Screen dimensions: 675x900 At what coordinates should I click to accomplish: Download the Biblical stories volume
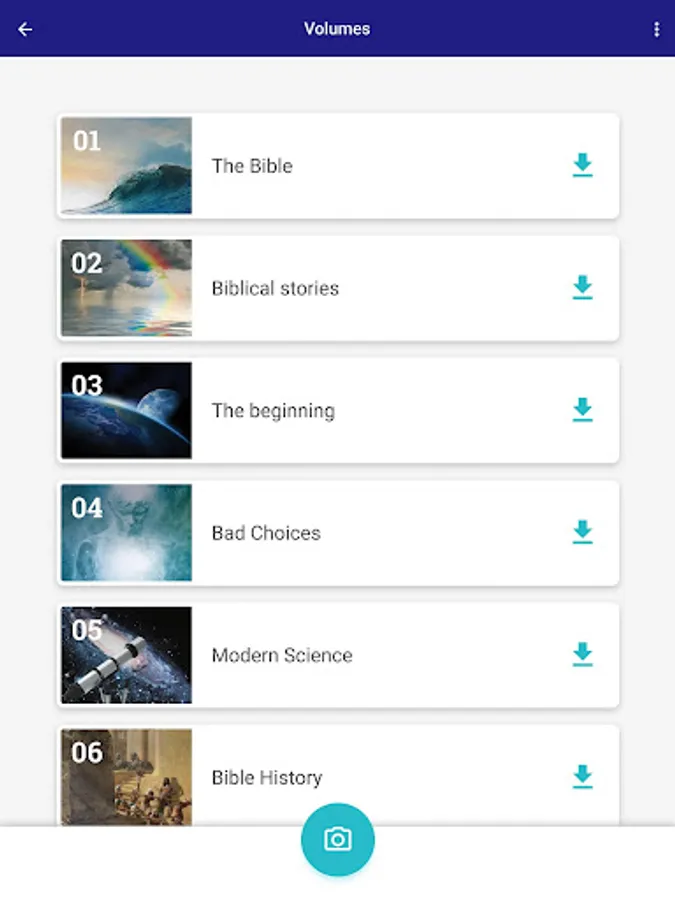582,288
